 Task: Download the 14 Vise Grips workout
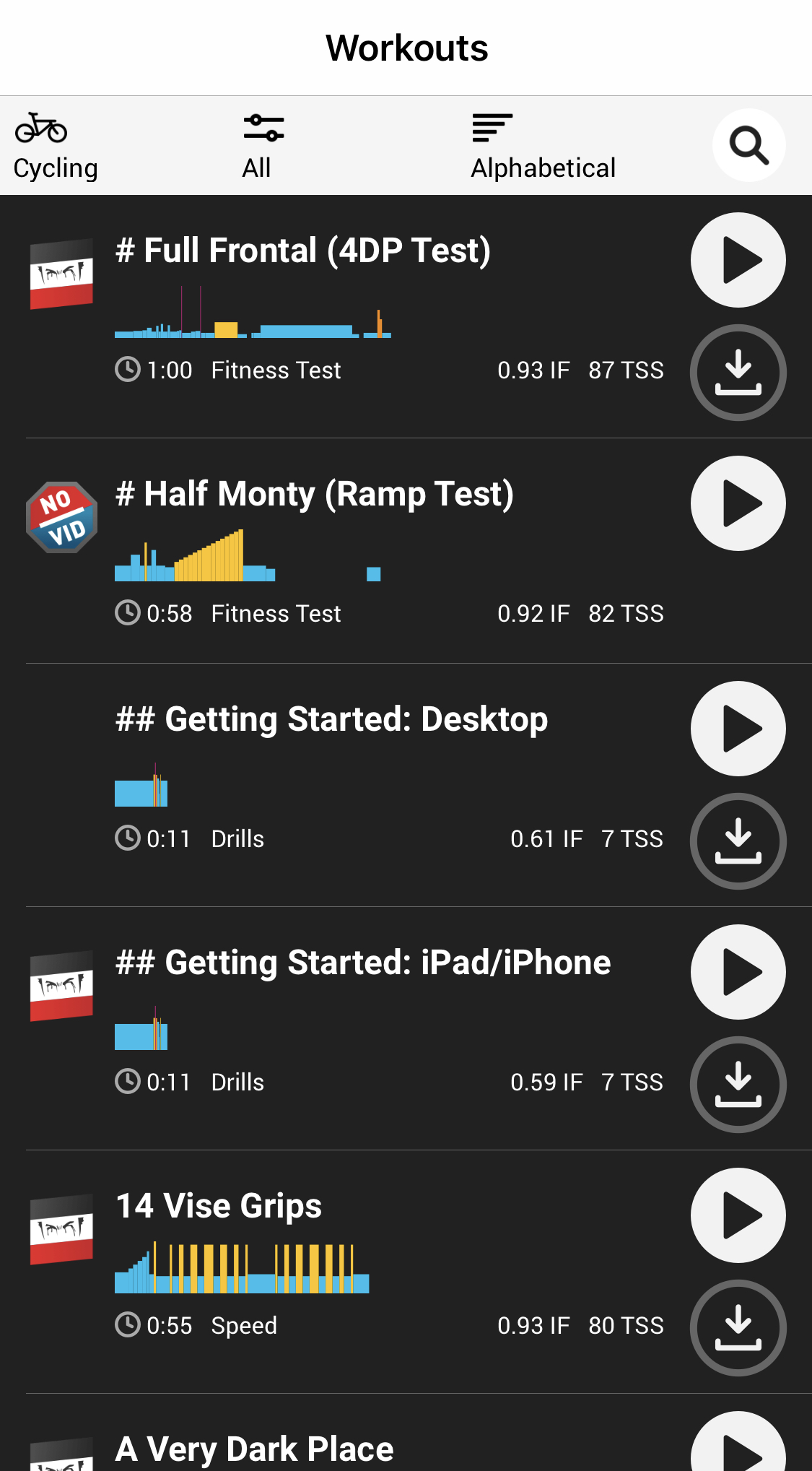[x=738, y=1328]
